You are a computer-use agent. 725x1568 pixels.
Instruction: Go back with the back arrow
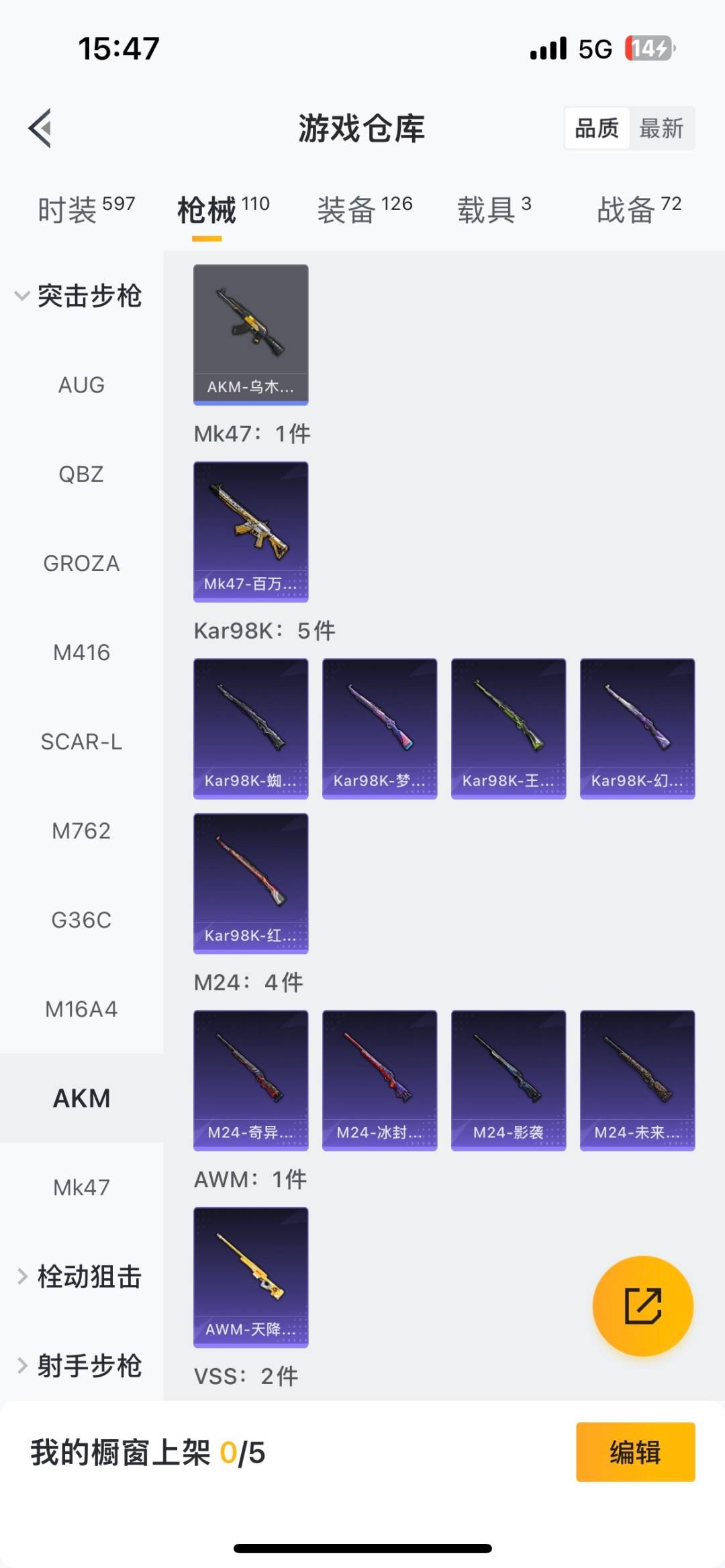click(x=40, y=127)
